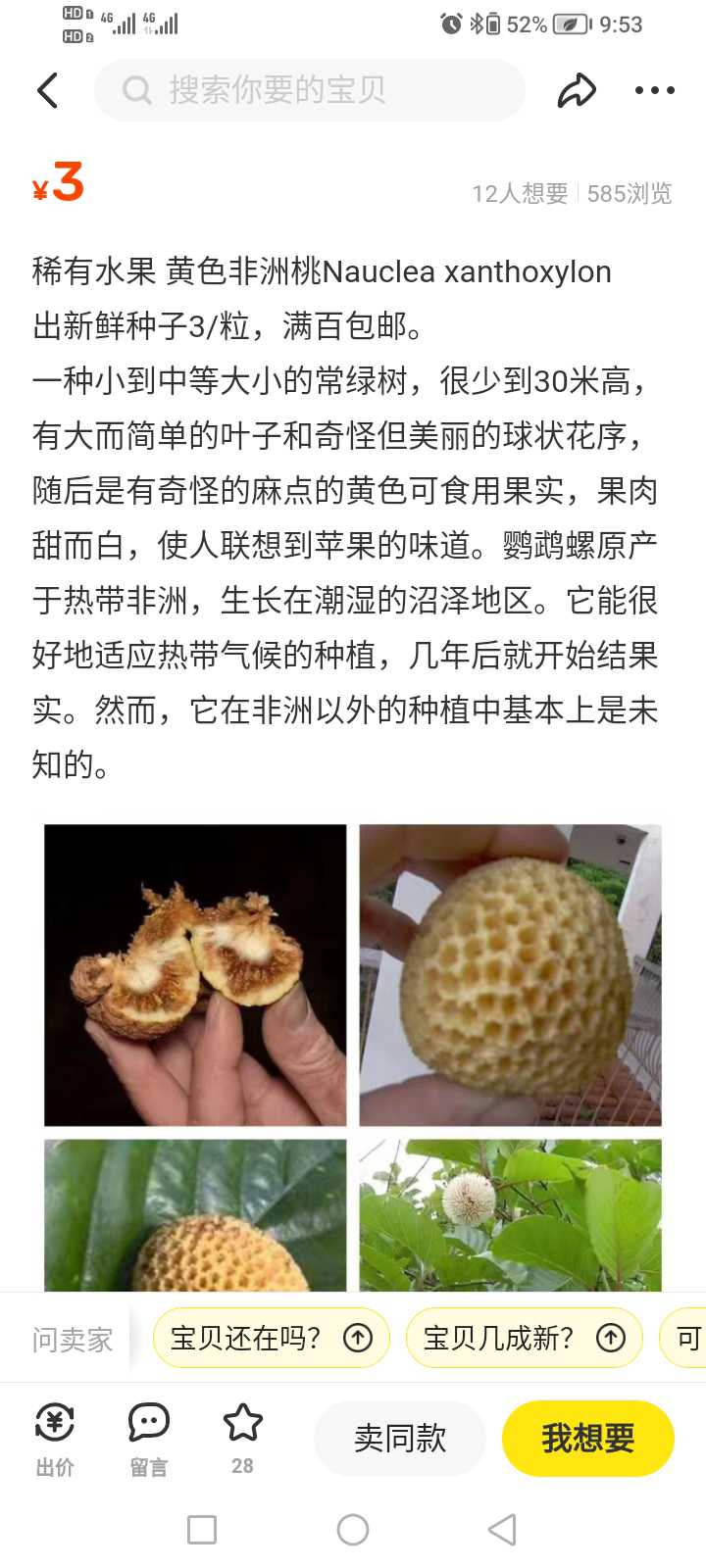Share this listing
The image size is (706, 1568).
tap(577, 90)
